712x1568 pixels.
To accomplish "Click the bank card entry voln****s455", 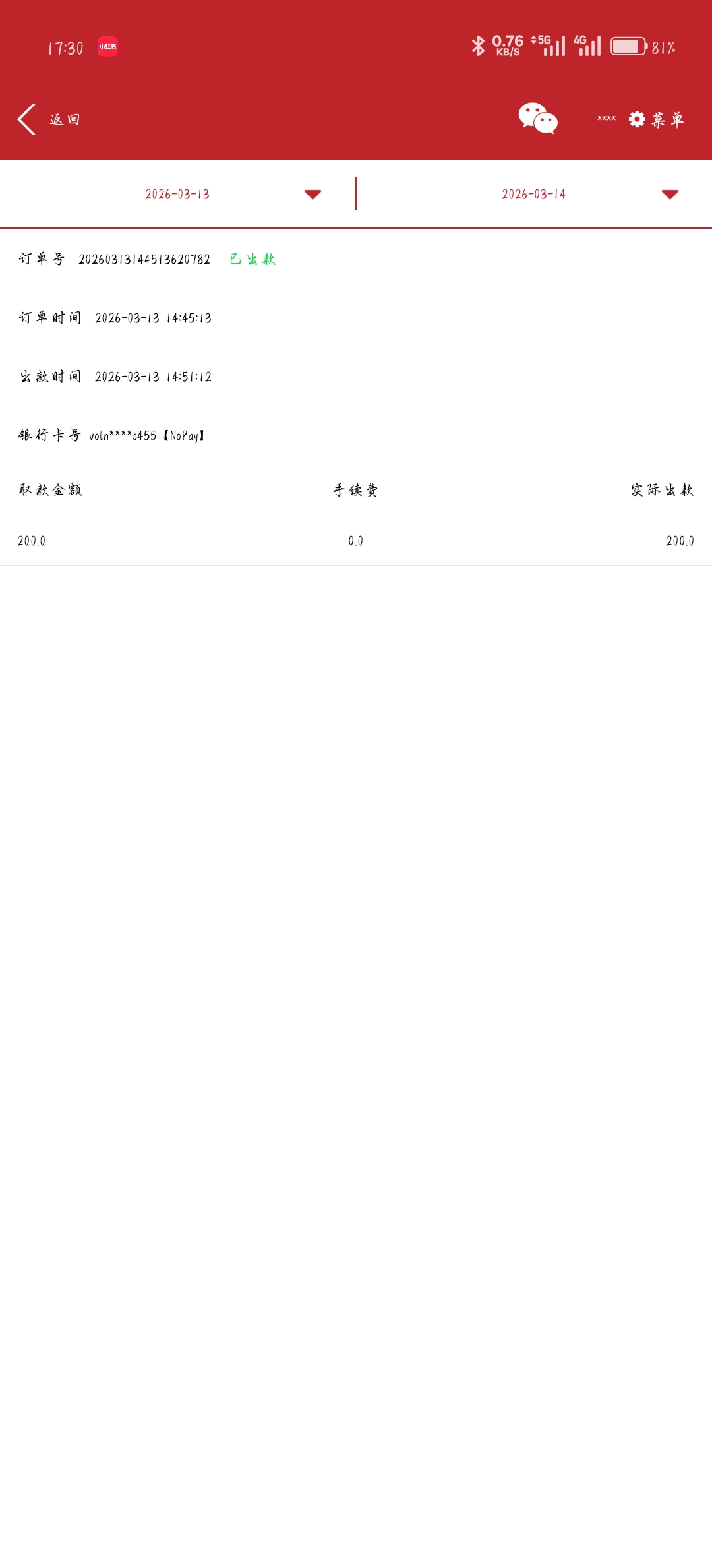I will tap(148, 435).
